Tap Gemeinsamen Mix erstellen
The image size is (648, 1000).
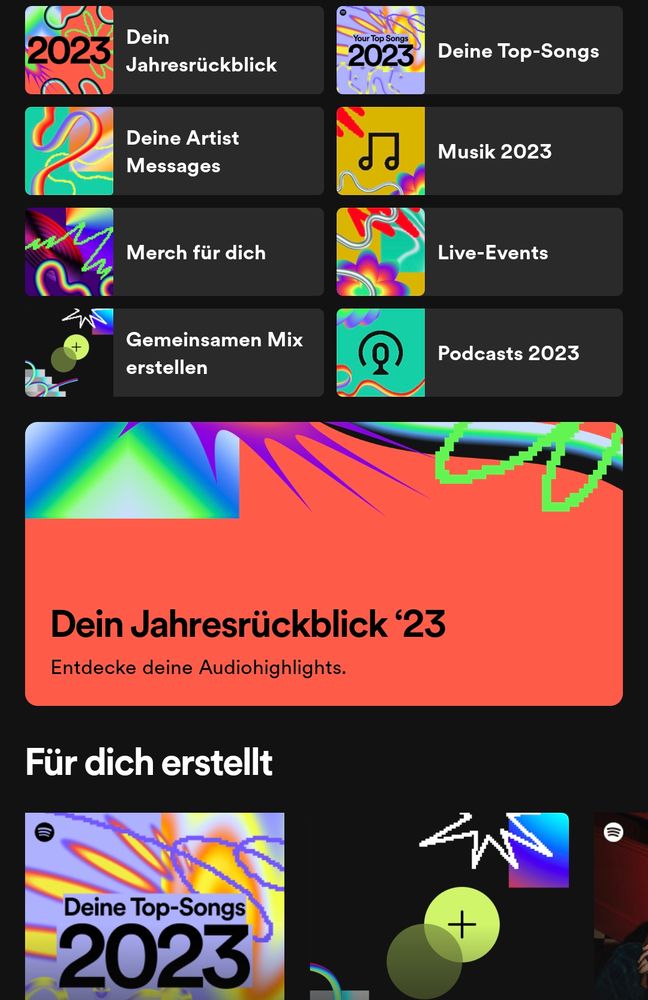pyautogui.click(x=174, y=353)
